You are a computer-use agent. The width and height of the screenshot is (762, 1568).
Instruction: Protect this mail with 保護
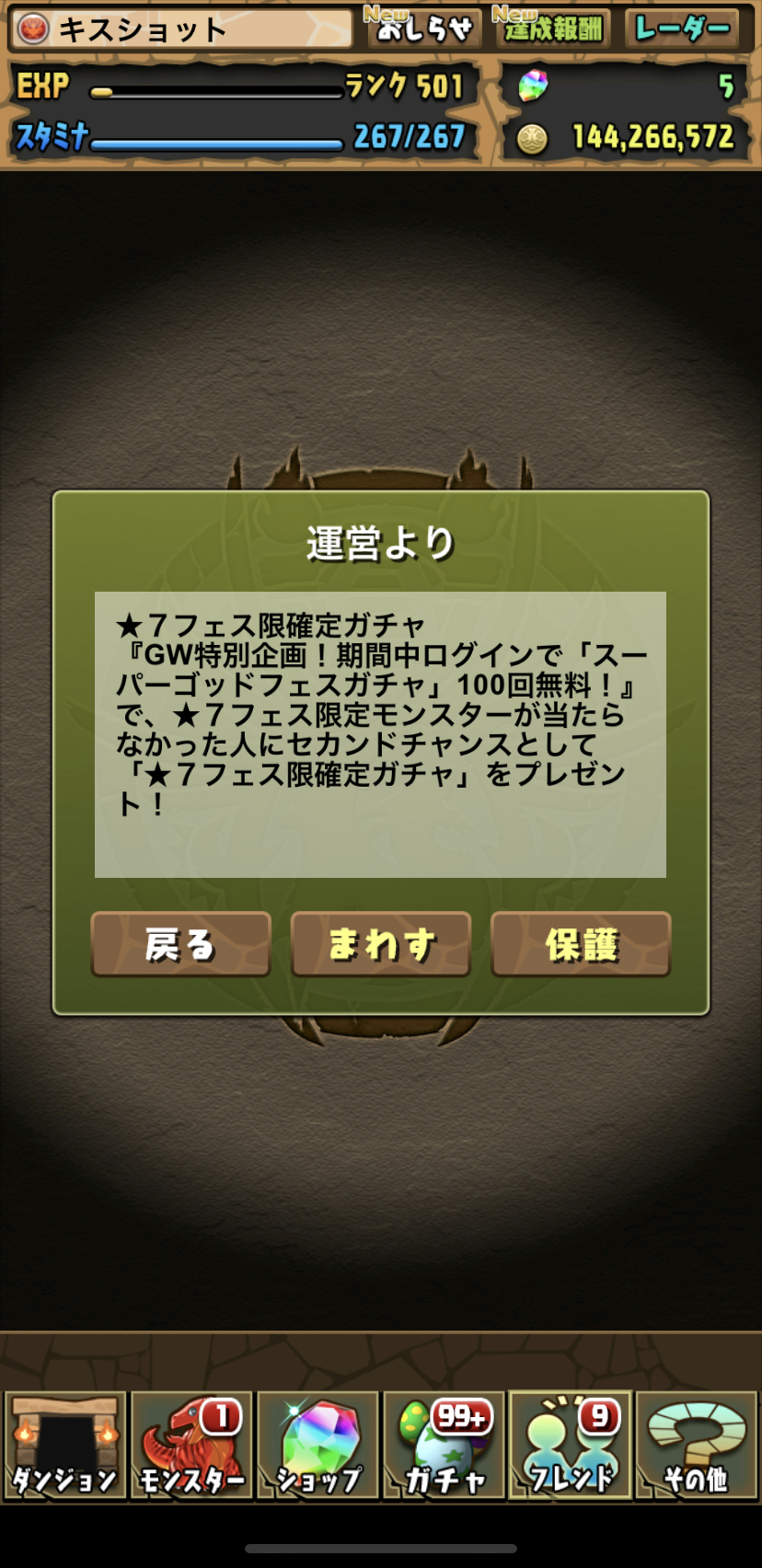click(x=581, y=944)
